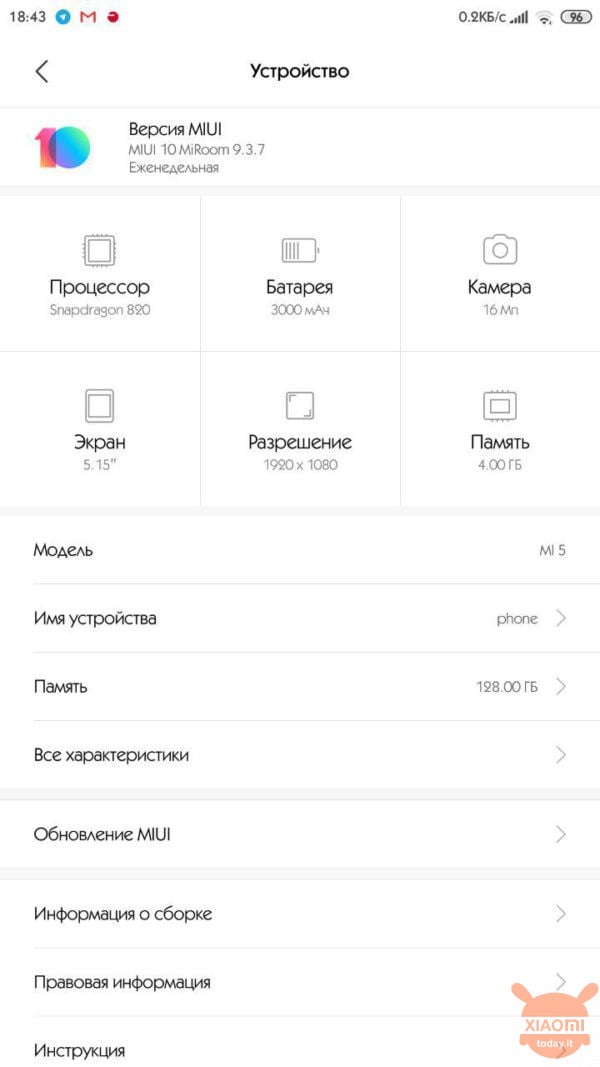Screen dimensions: 600x1067
Task: Open the Версия MIUI entry
Action: coord(300,147)
